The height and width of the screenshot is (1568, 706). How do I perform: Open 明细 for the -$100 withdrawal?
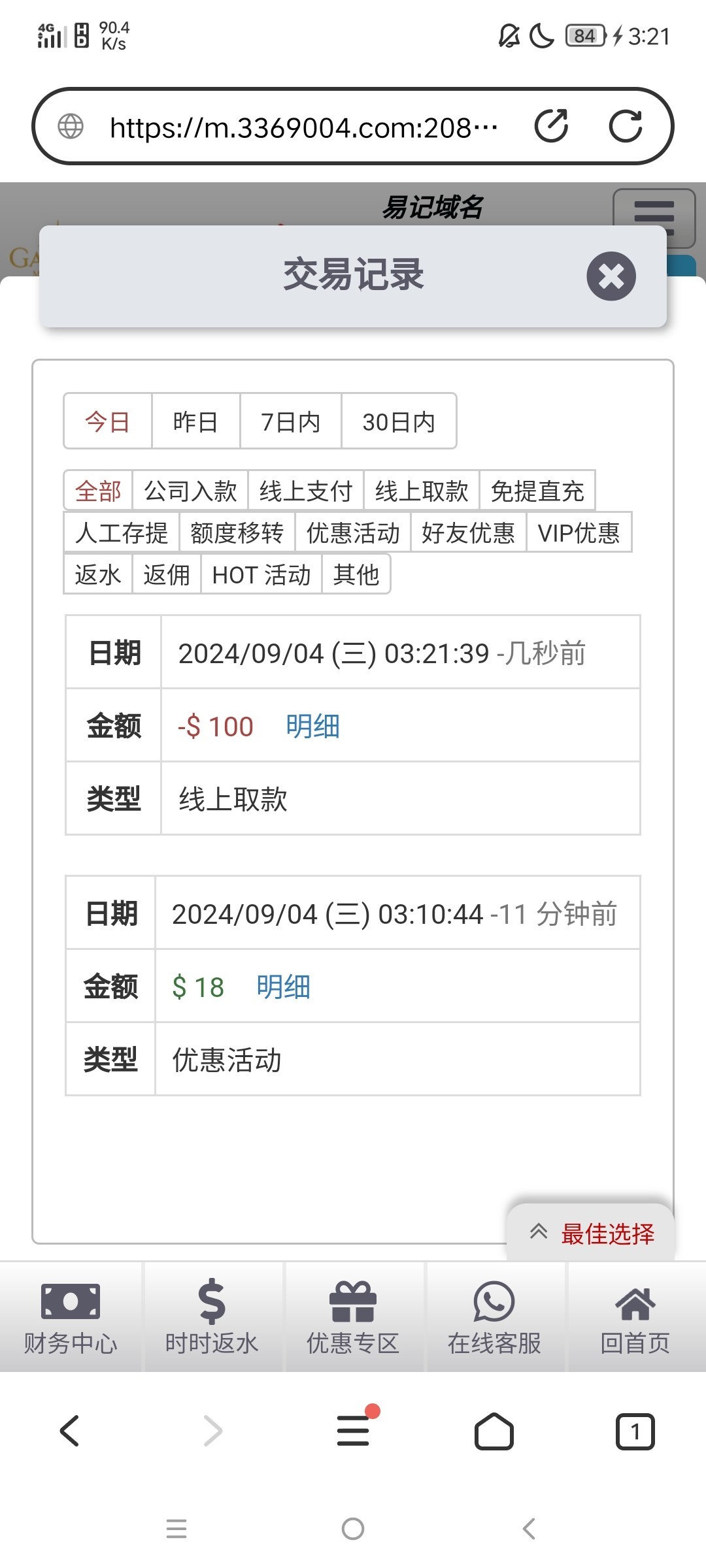312,726
